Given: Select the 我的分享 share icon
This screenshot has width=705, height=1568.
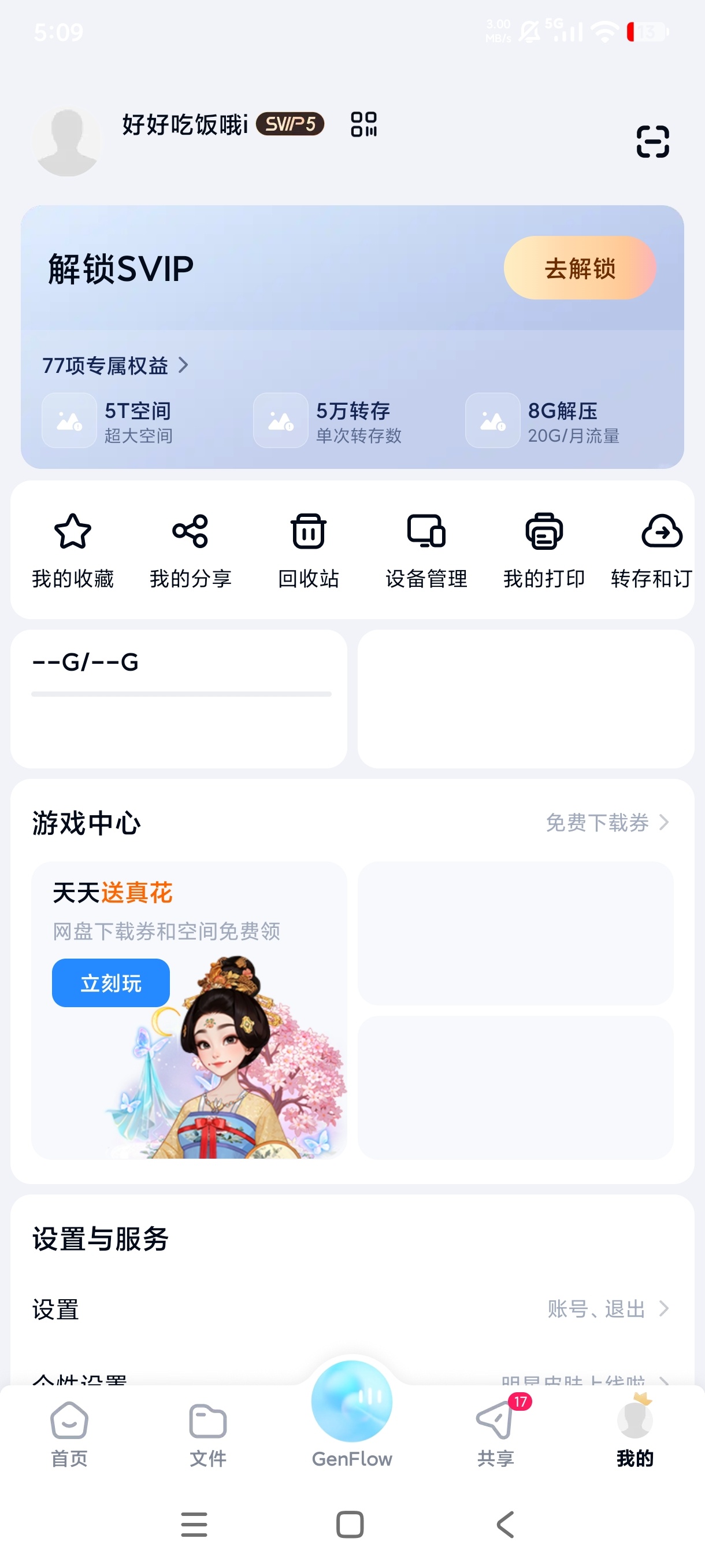Looking at the screenshot, I should coord(190,548).
